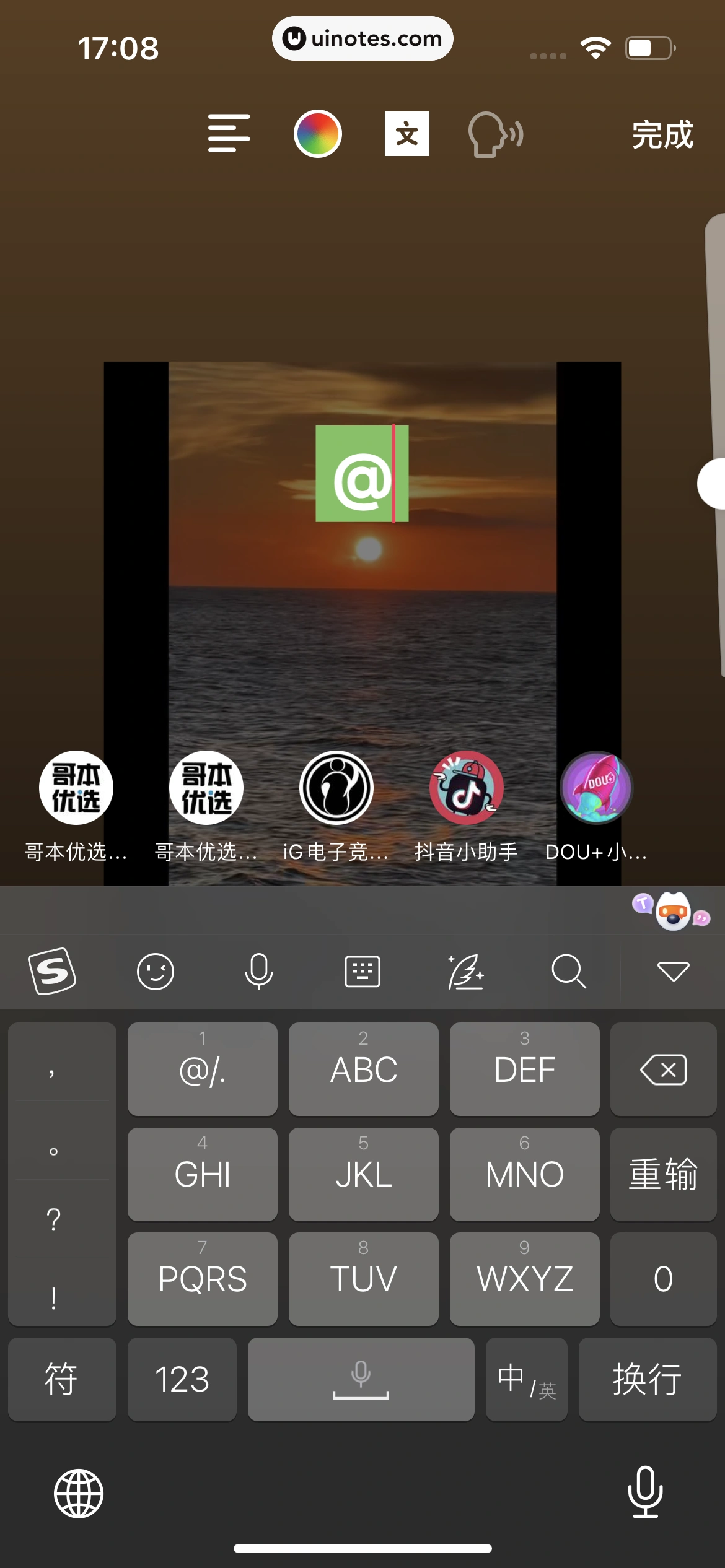Open the emoji panel on the keyboard
This screenshot has width=725, height=1568.
pos(156,971)
